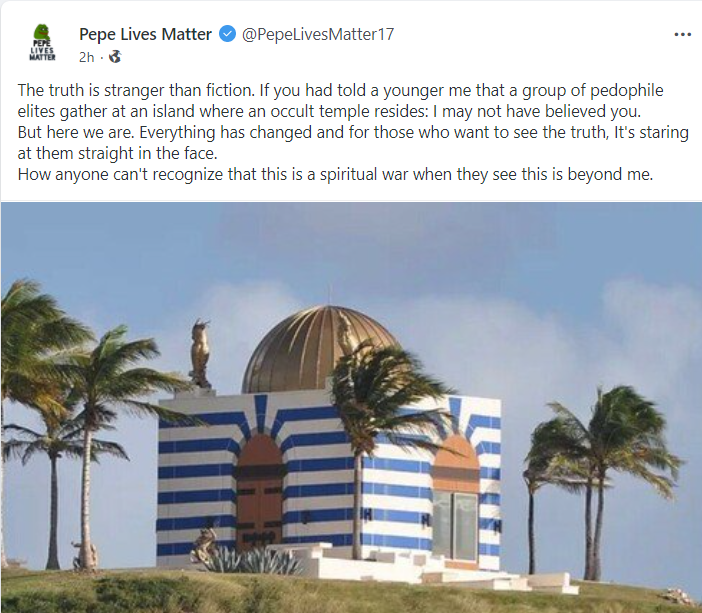Open the post's 2h timestamp
702x613 pixels.
87,57
